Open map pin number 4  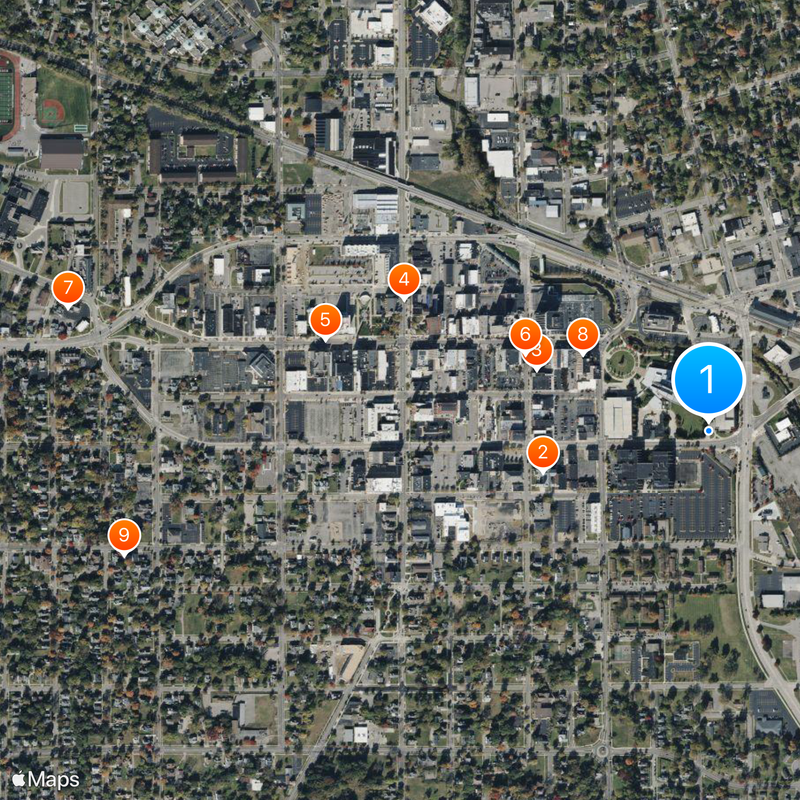pos(403,281)
